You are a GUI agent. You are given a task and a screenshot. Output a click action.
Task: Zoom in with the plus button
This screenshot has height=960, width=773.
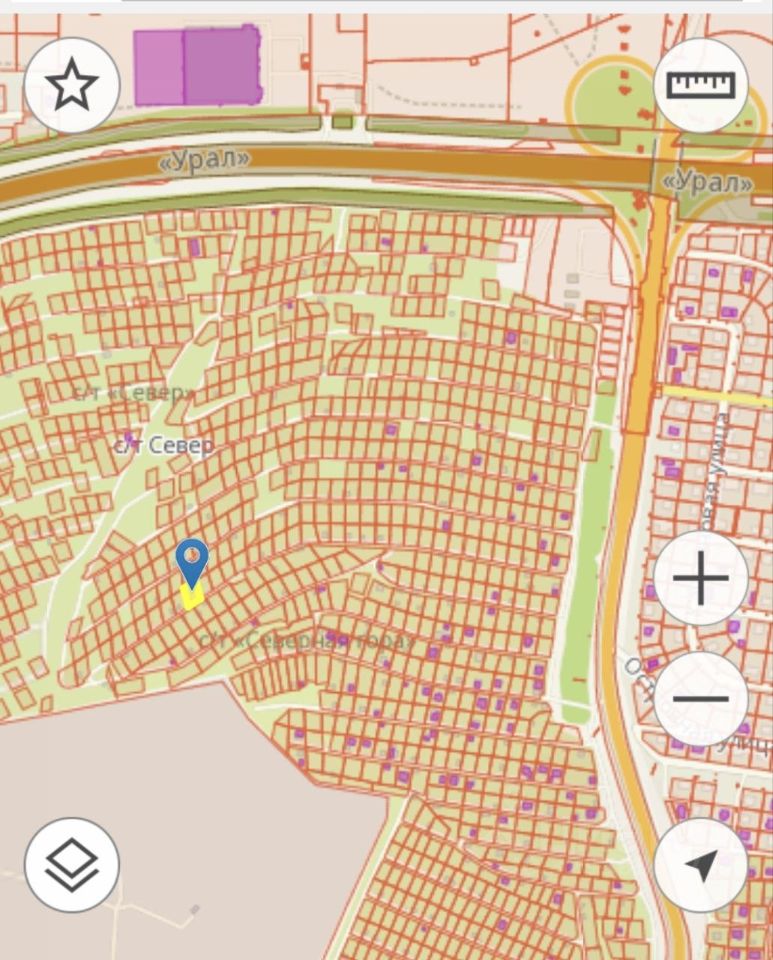coord(701,579)
